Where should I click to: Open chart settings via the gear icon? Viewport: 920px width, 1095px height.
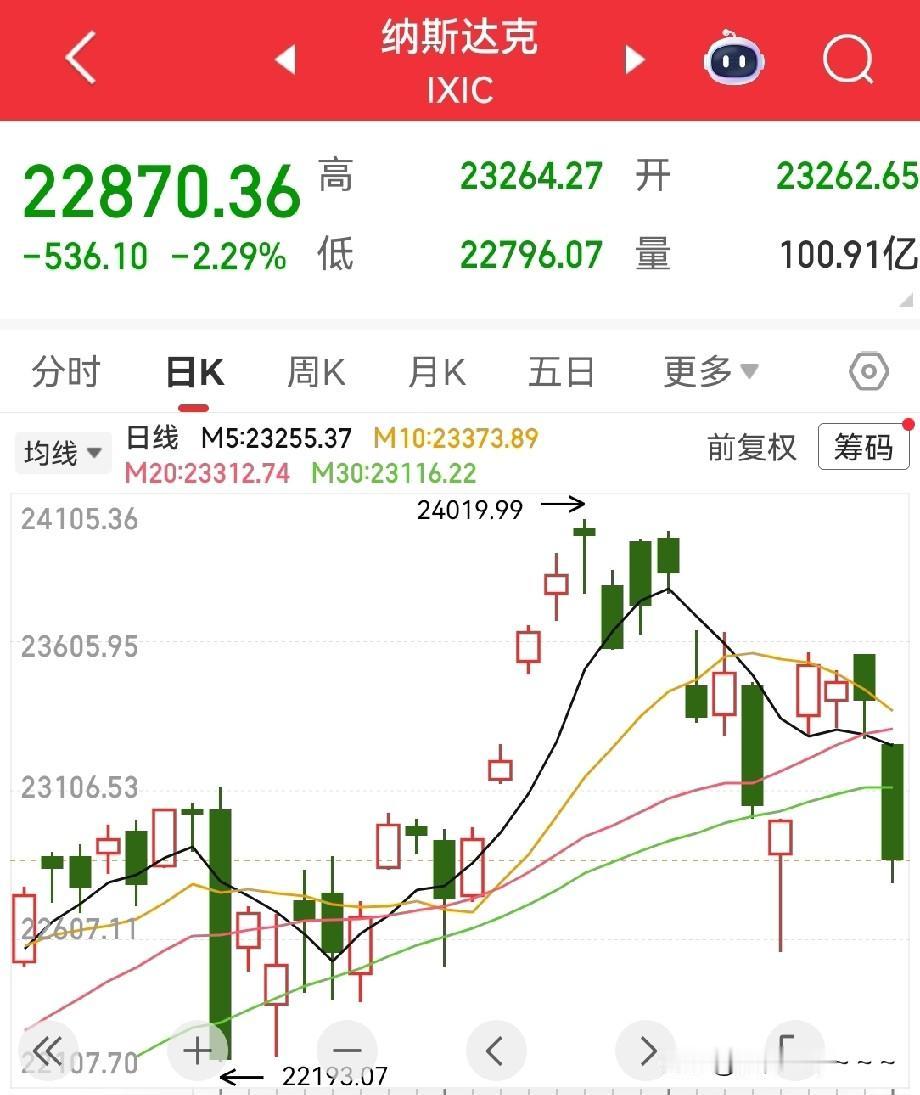pos(869,370)
